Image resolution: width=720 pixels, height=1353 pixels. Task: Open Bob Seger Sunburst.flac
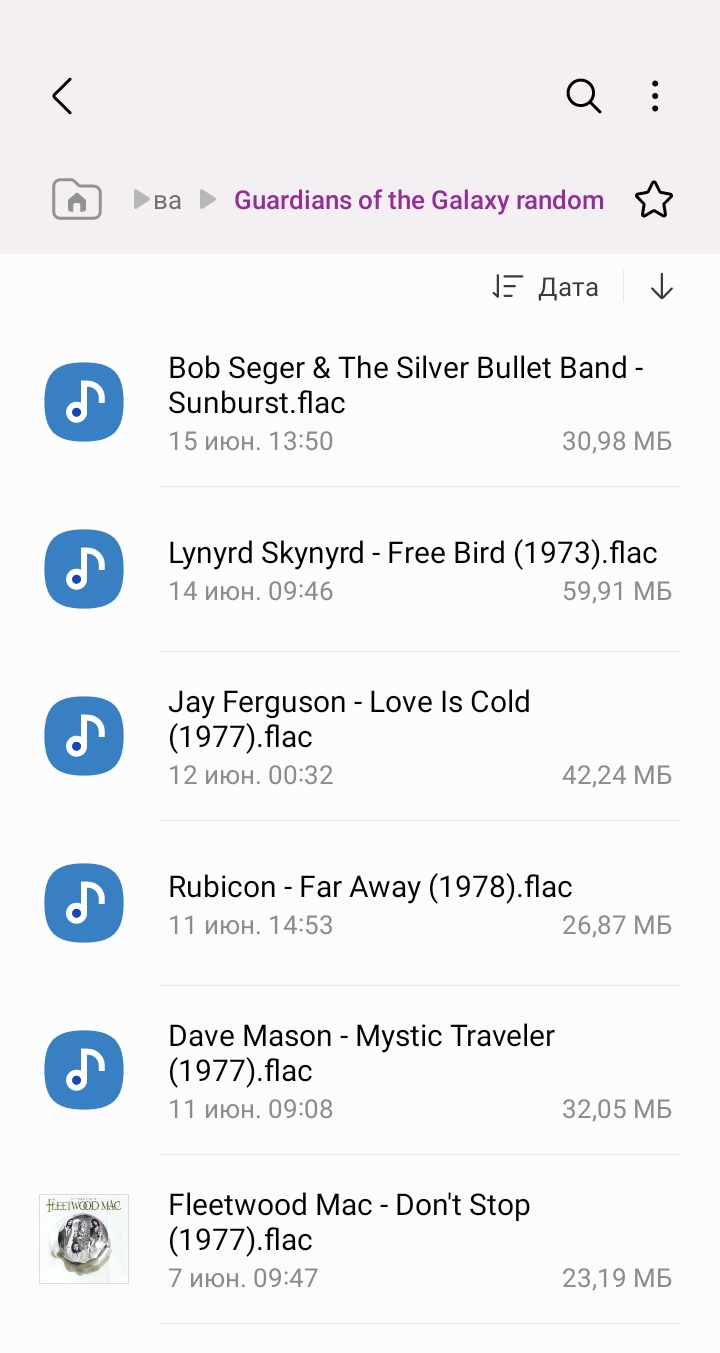tap(405, 385)
